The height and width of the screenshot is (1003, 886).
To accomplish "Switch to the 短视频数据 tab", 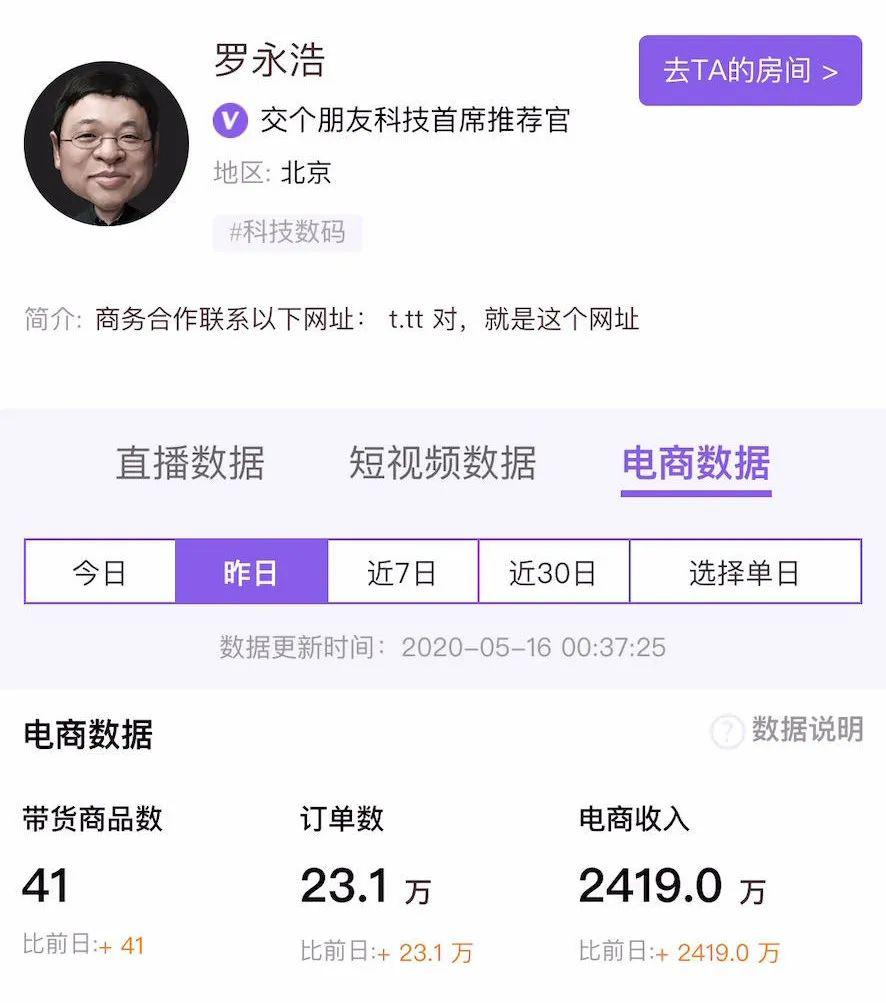I will point(442,464).
